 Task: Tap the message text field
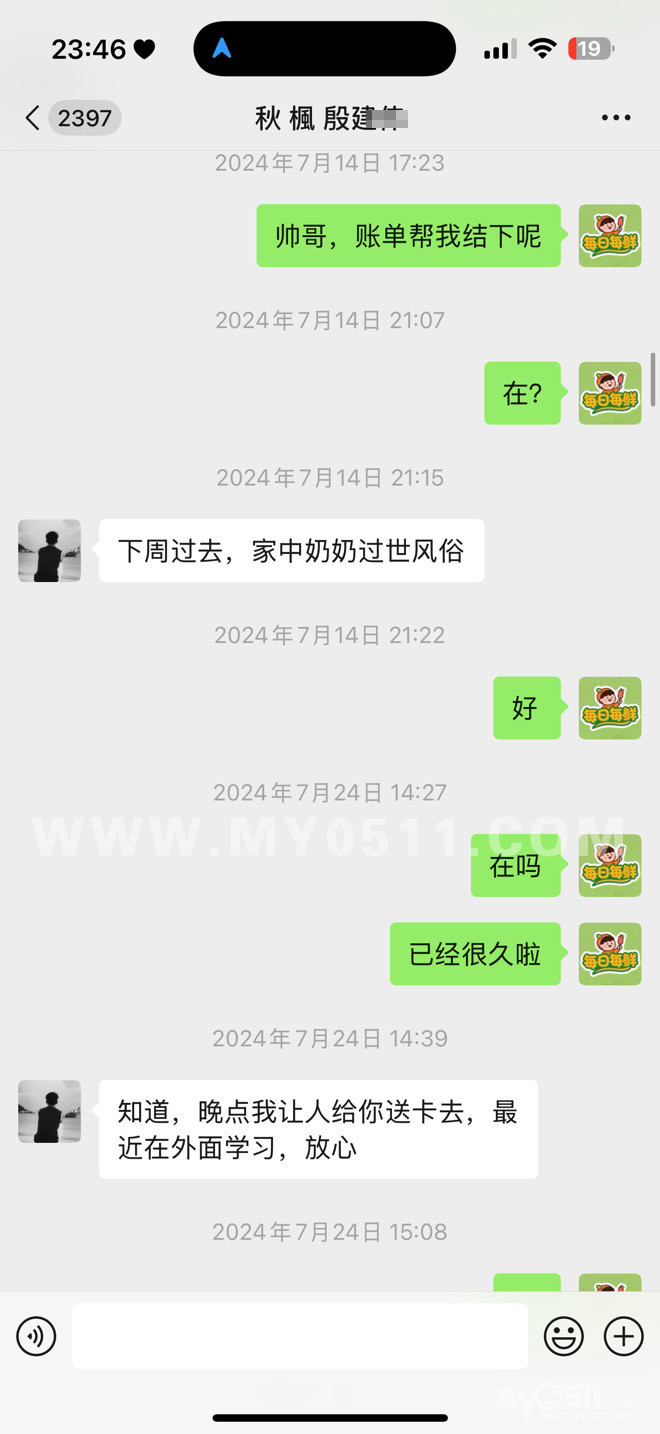(299, 1336)
